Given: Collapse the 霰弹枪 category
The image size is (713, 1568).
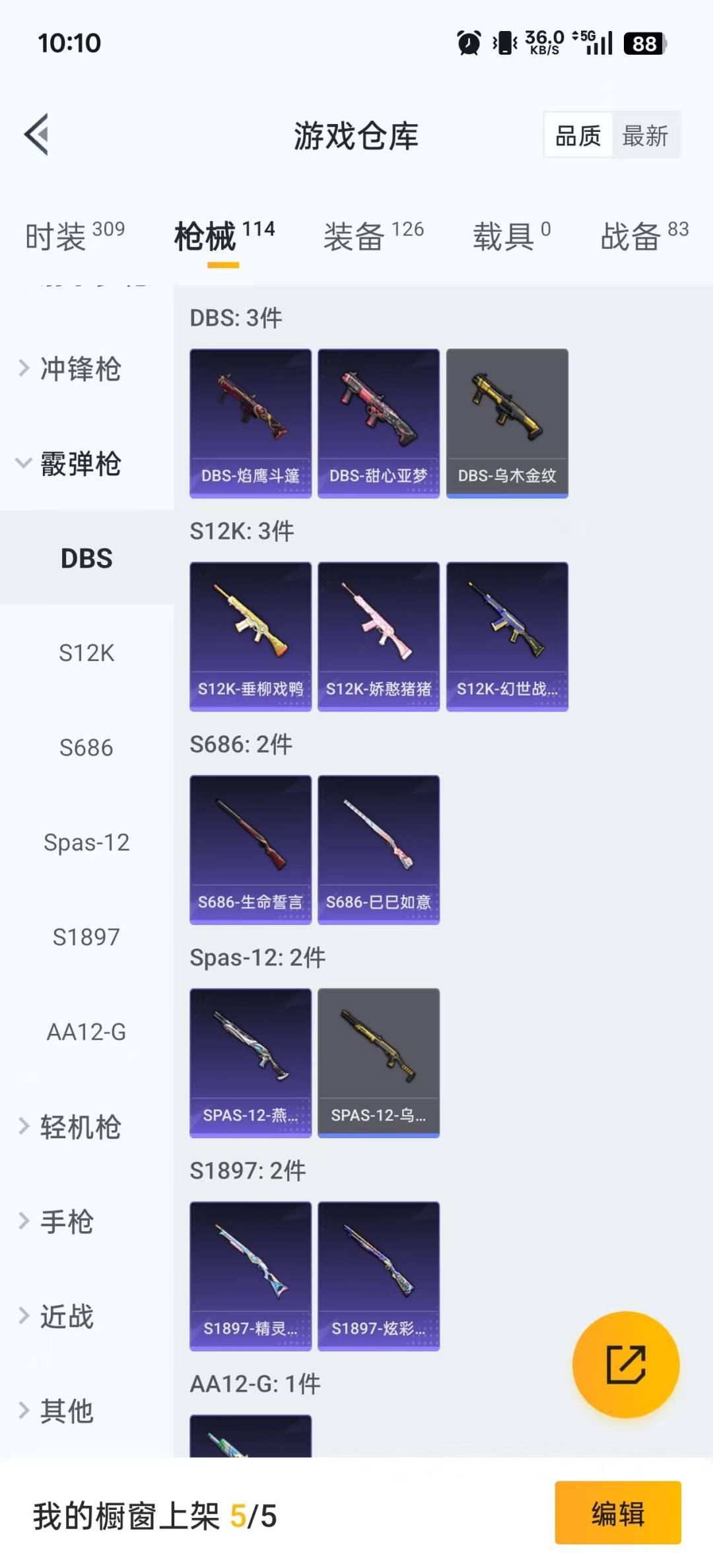Looking at the screenshot, I should 79,463.
